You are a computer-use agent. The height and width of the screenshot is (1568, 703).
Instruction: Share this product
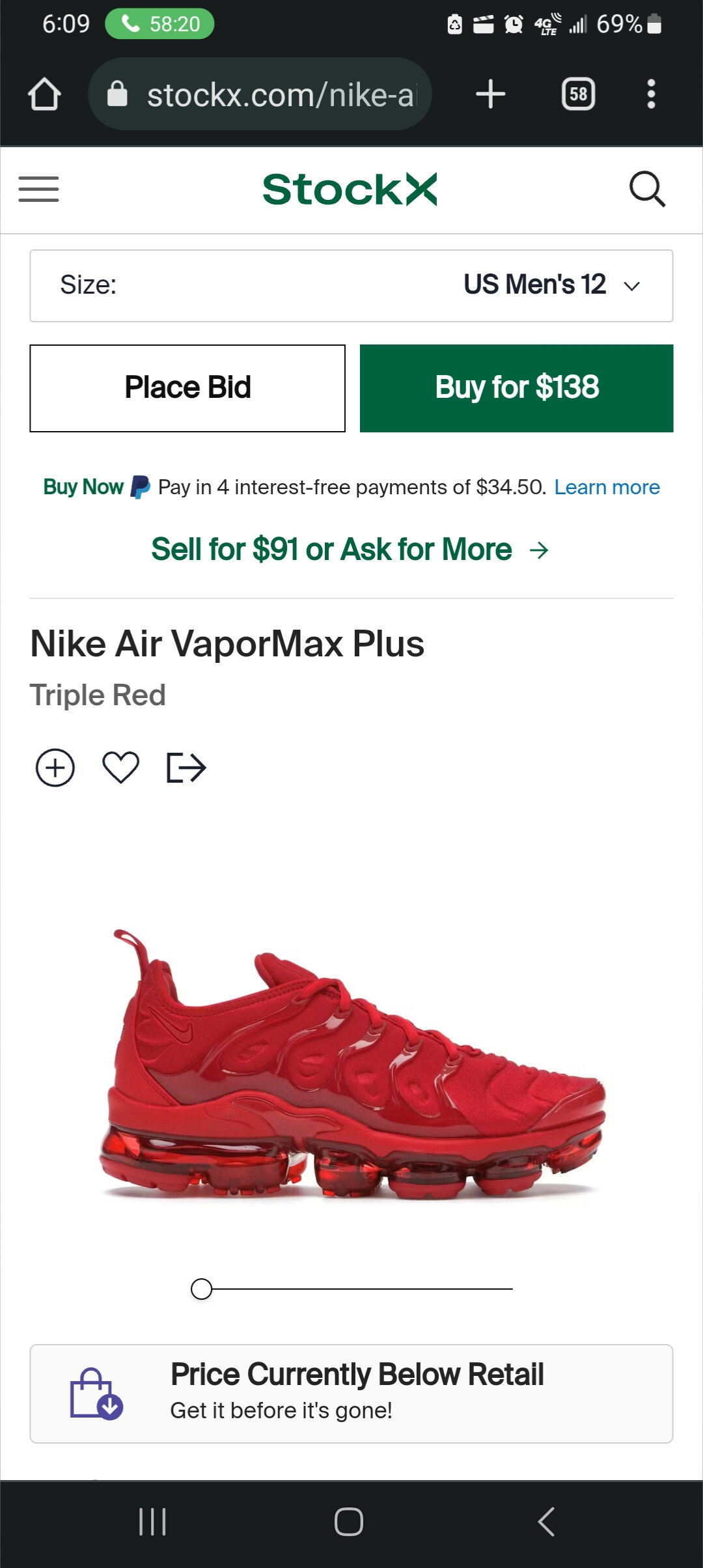186,768
